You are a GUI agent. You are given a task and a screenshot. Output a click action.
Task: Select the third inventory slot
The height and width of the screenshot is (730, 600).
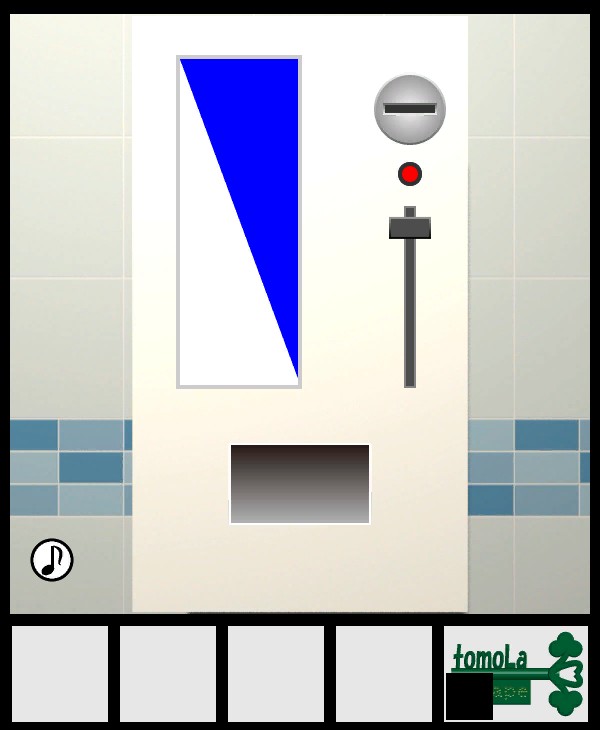[276, 674]
